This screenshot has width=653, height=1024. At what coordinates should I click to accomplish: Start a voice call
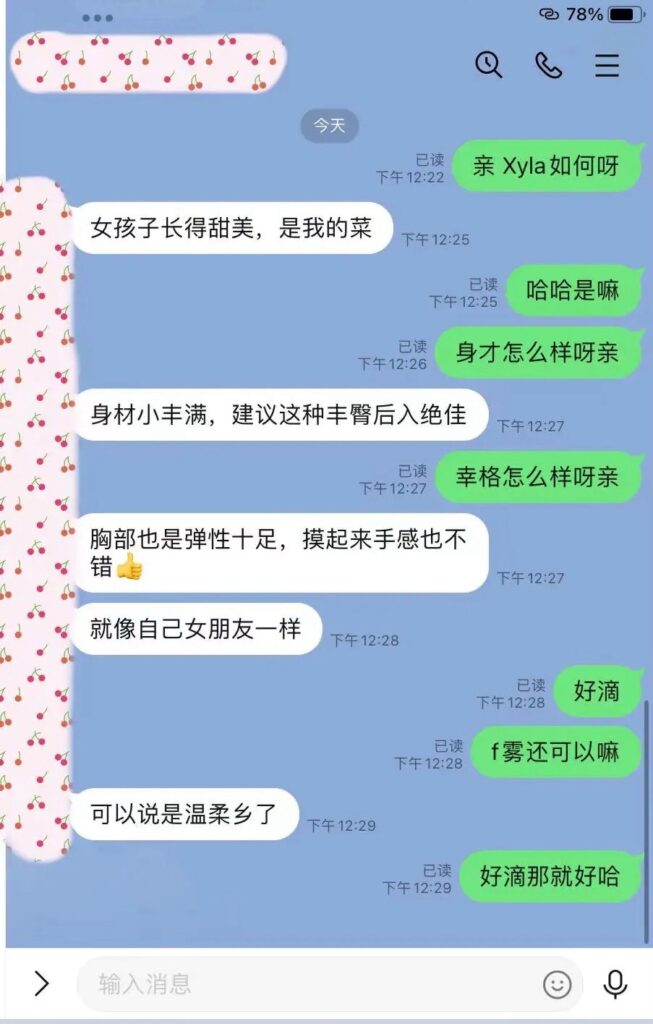(x=548, y=65)
